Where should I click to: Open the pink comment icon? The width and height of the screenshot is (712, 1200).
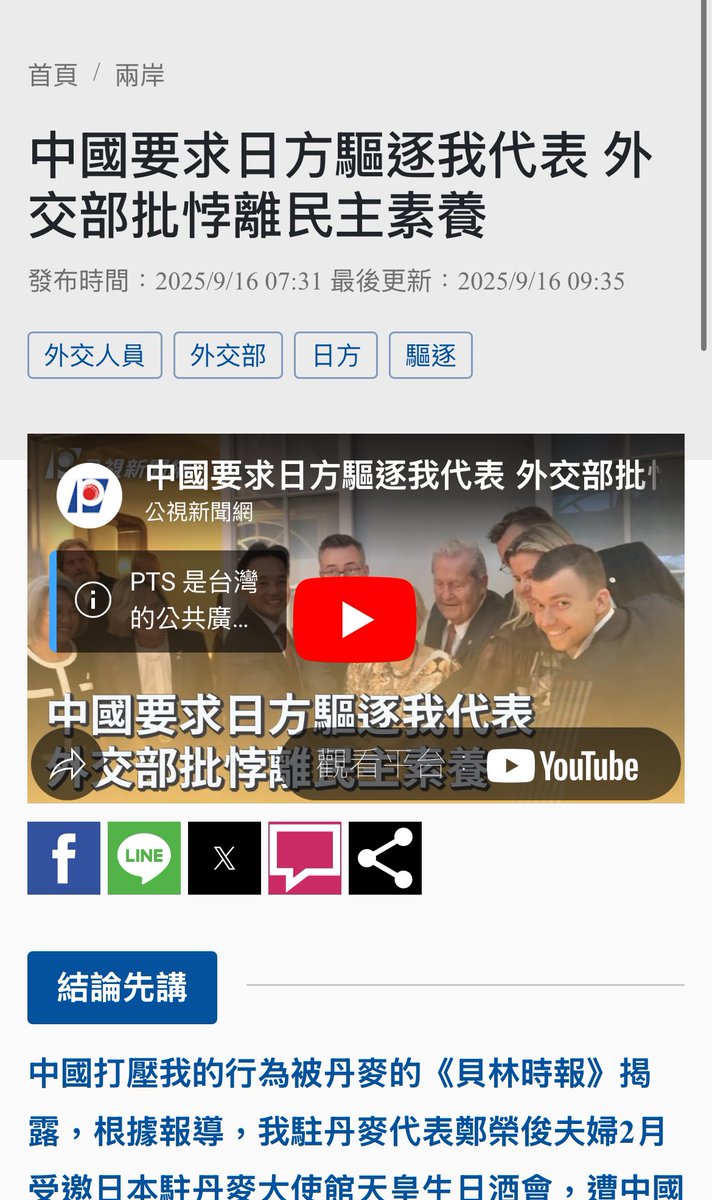305,858
